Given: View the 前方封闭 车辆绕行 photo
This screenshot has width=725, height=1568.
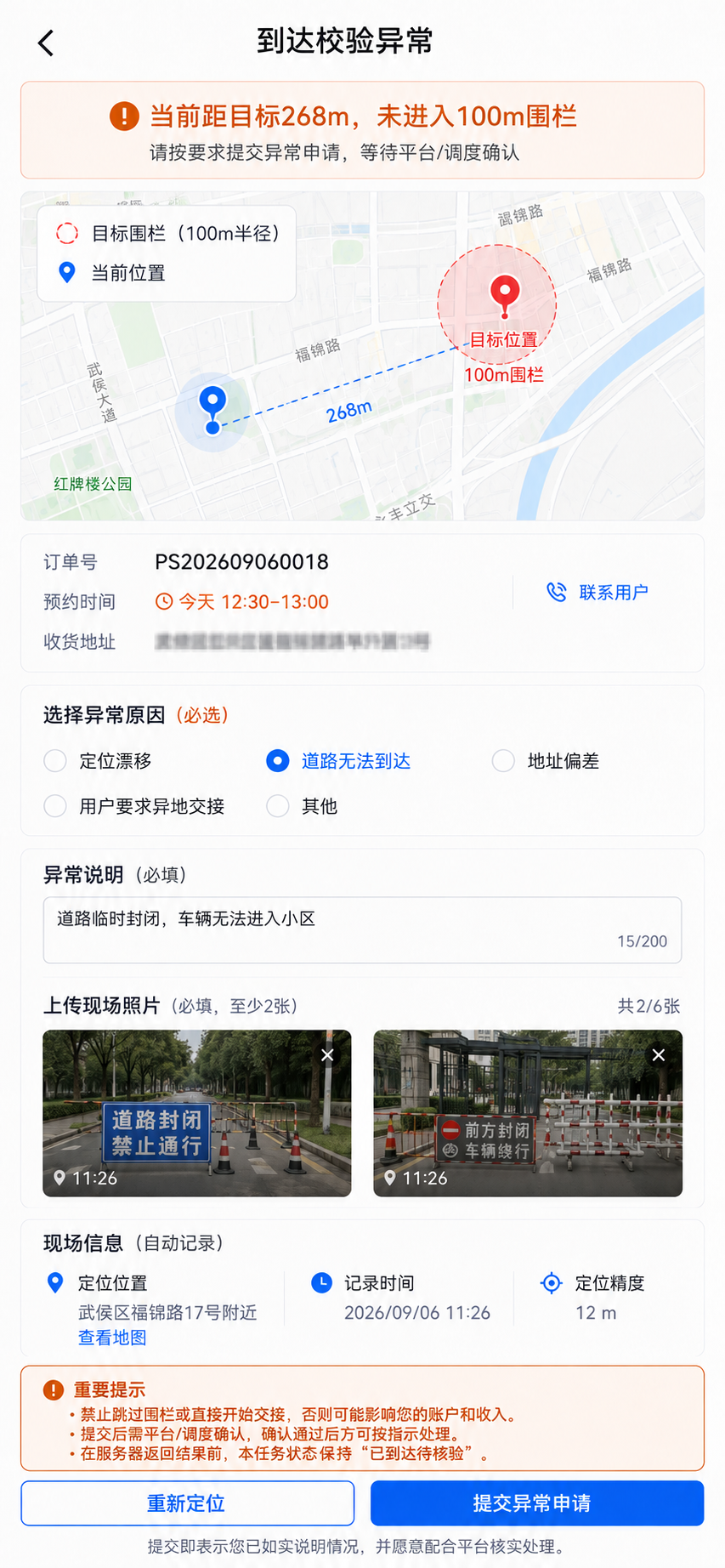Looking at the screenshot, I should 528,1113.
